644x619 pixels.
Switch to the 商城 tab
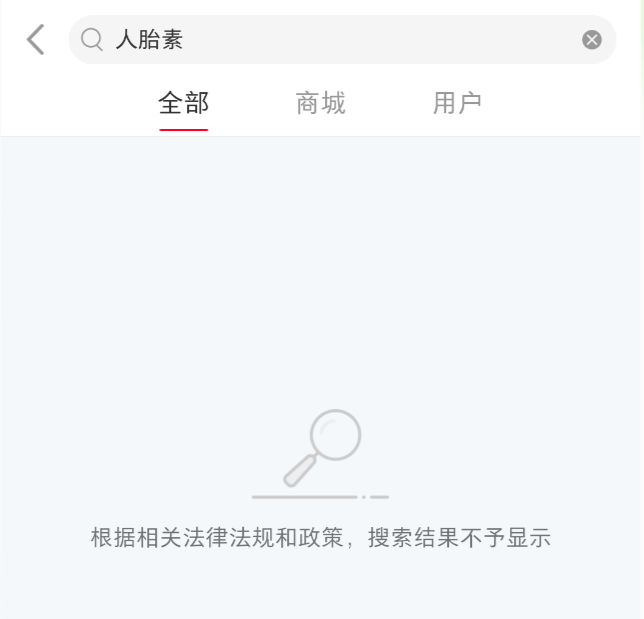321,103
